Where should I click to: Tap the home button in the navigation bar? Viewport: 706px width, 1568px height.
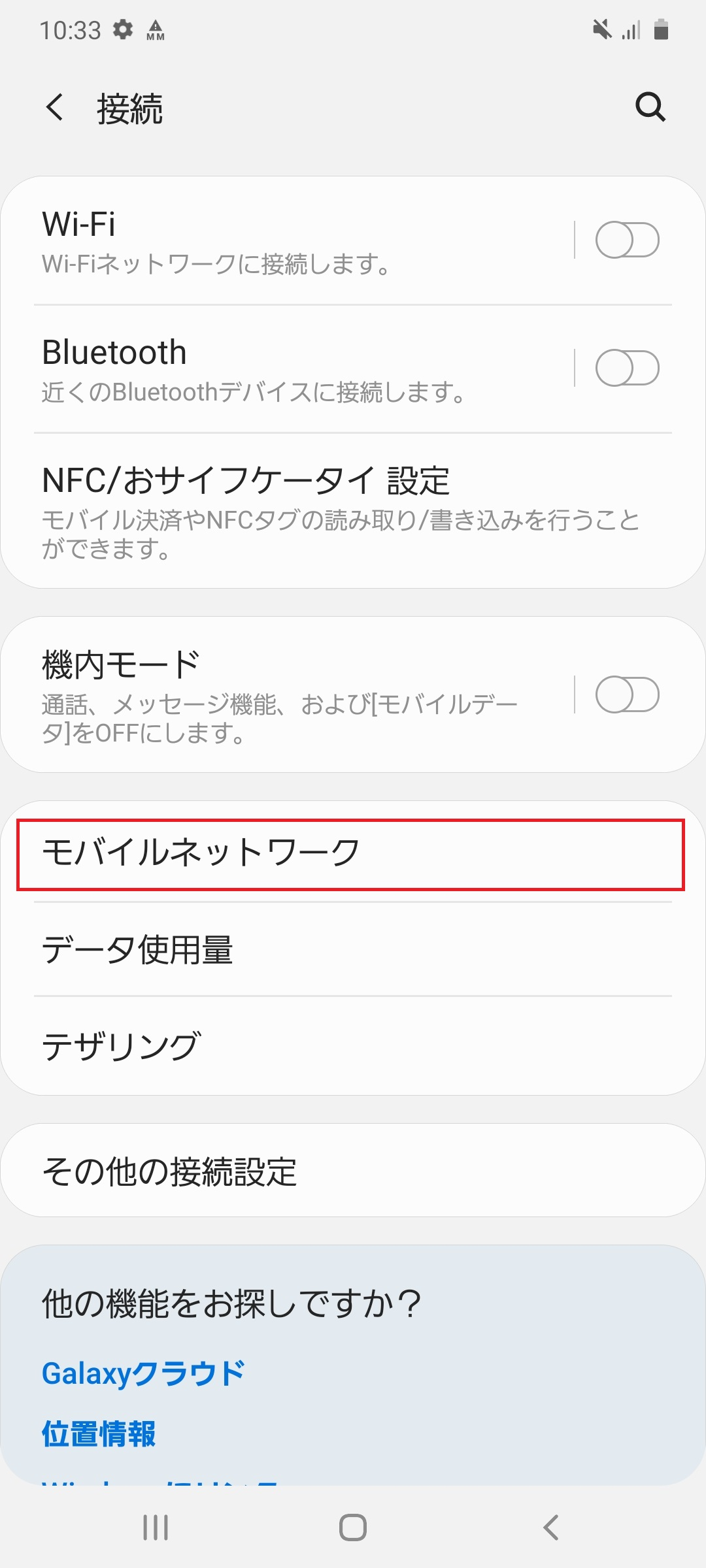pos(353,1527)
